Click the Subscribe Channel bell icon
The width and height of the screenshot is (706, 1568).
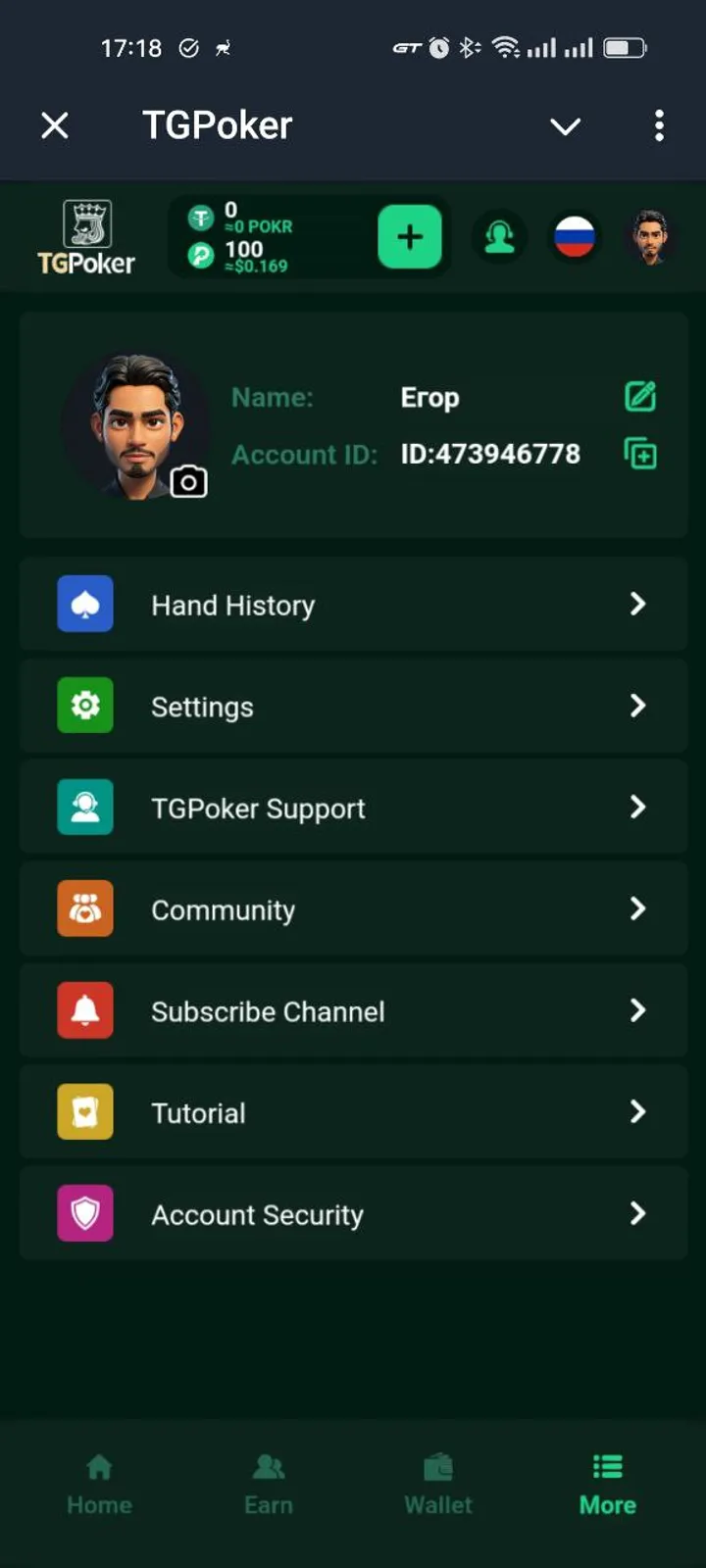pos(85,1010)
